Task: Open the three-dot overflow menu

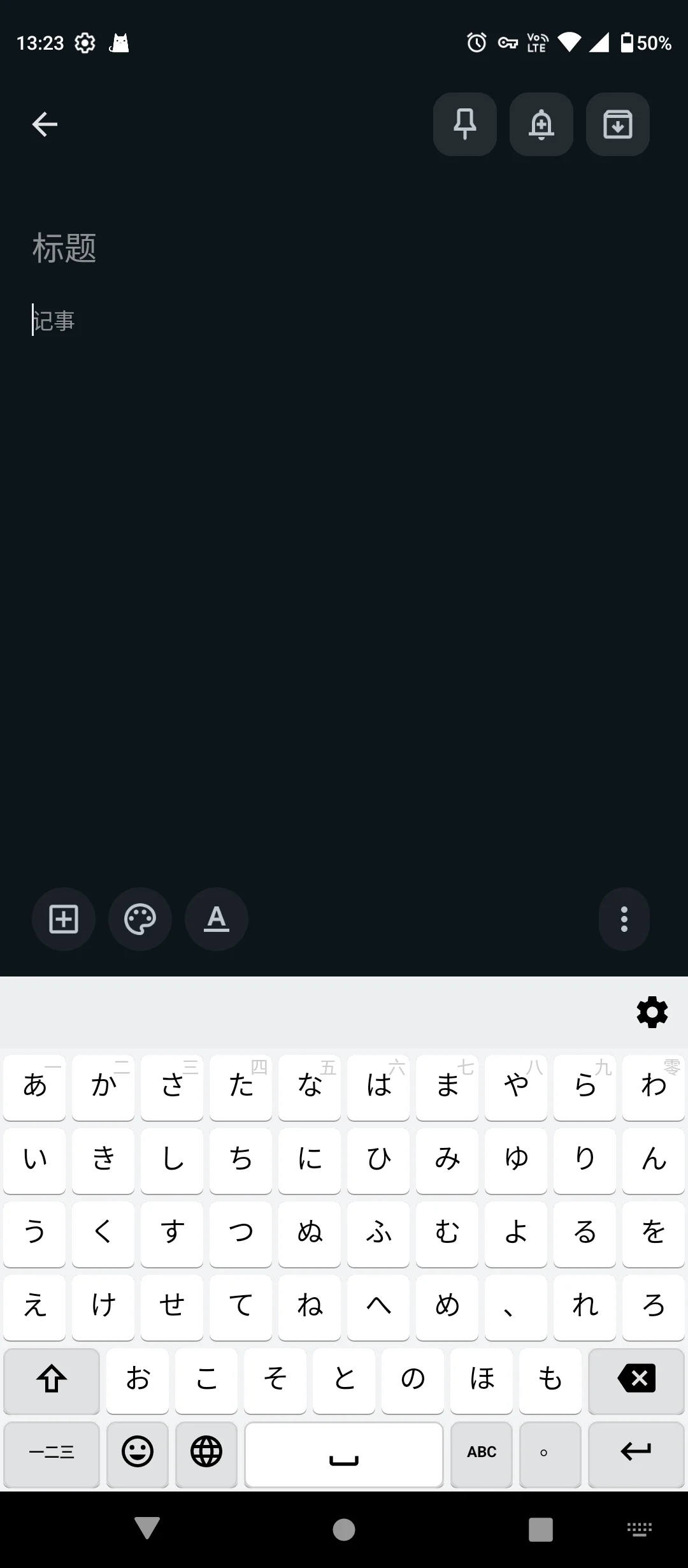Action: click(624, 919)
